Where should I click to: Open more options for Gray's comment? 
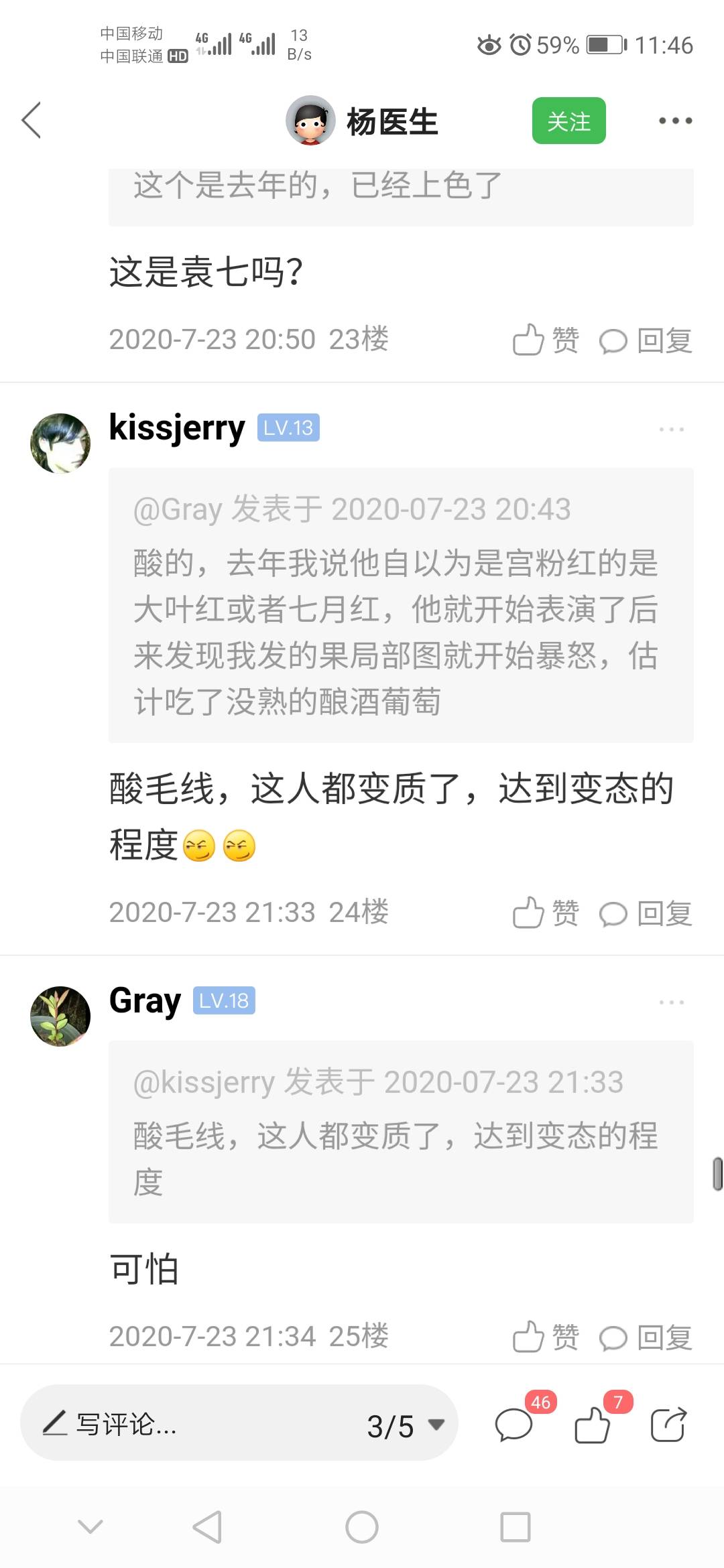point(672,1002)
